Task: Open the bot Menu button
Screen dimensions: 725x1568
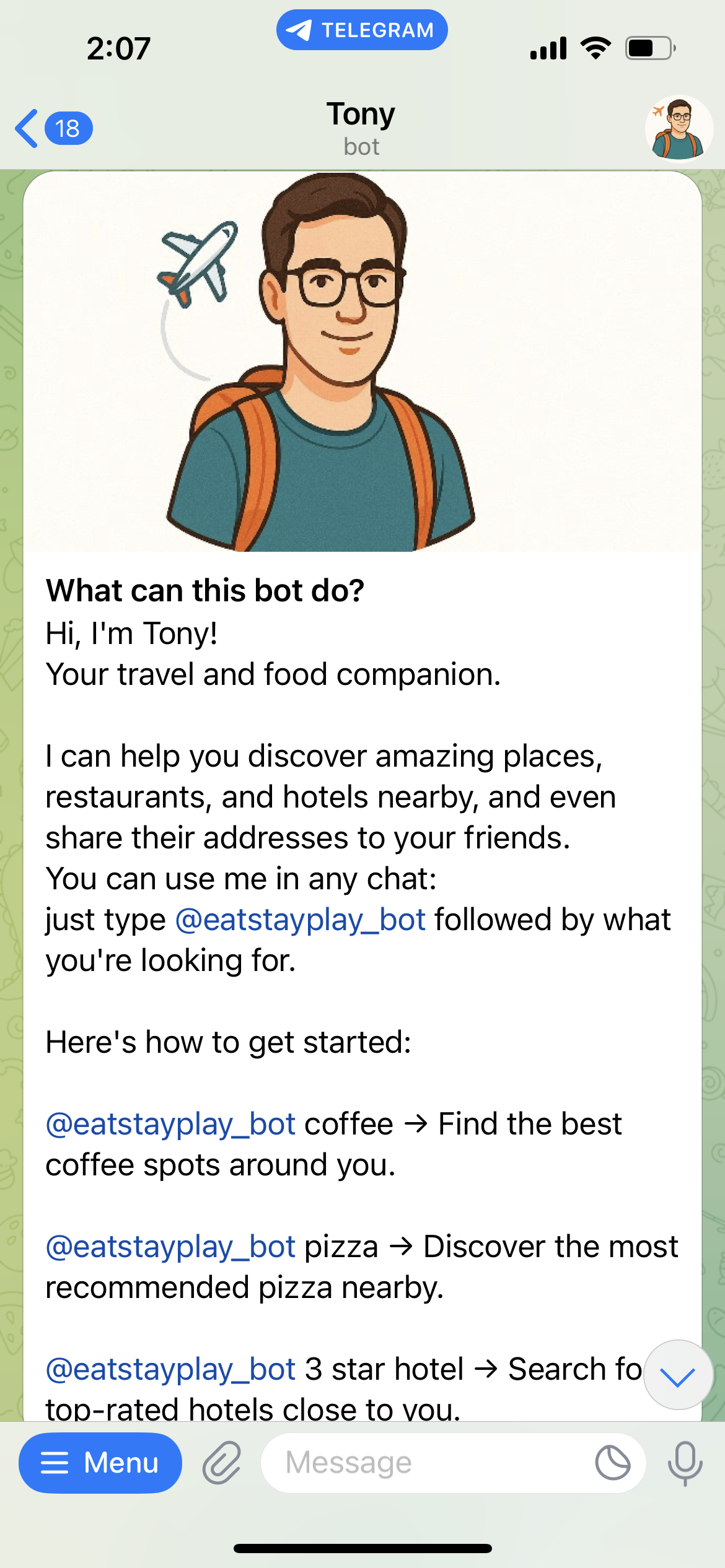Action: click(x=100, y=1463)
